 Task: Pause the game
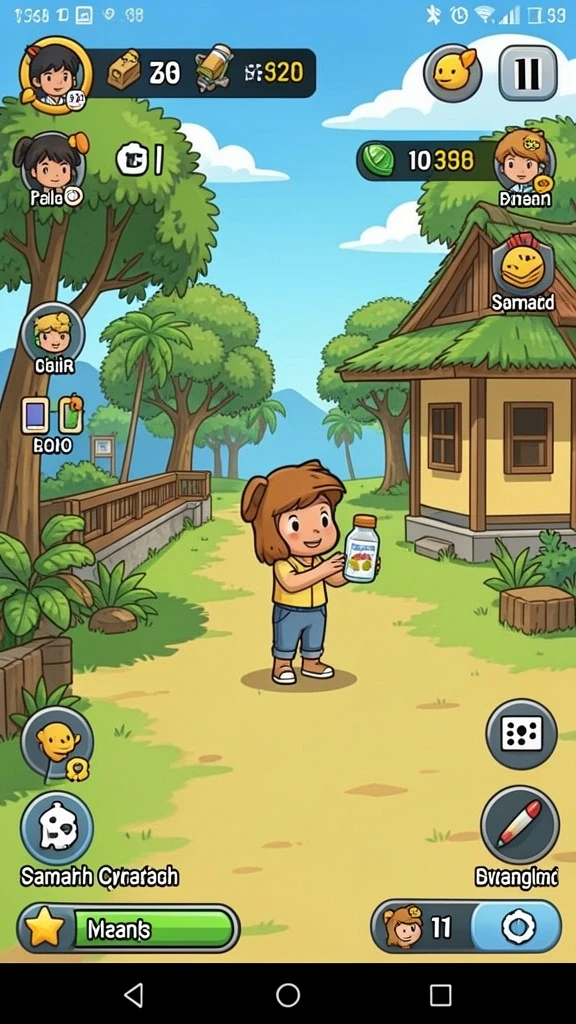point(528,72)
